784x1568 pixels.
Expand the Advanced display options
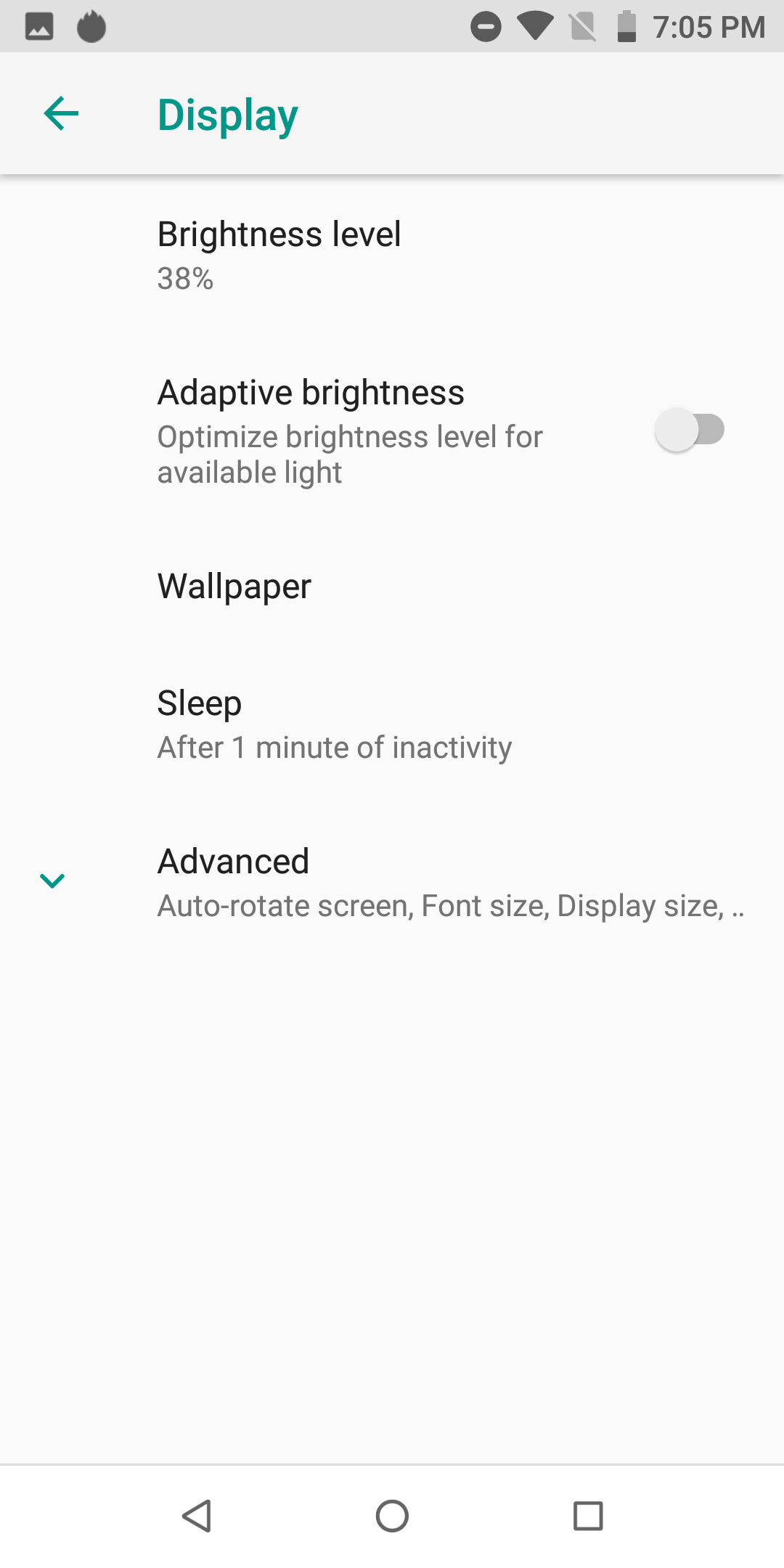coord(392,882)
